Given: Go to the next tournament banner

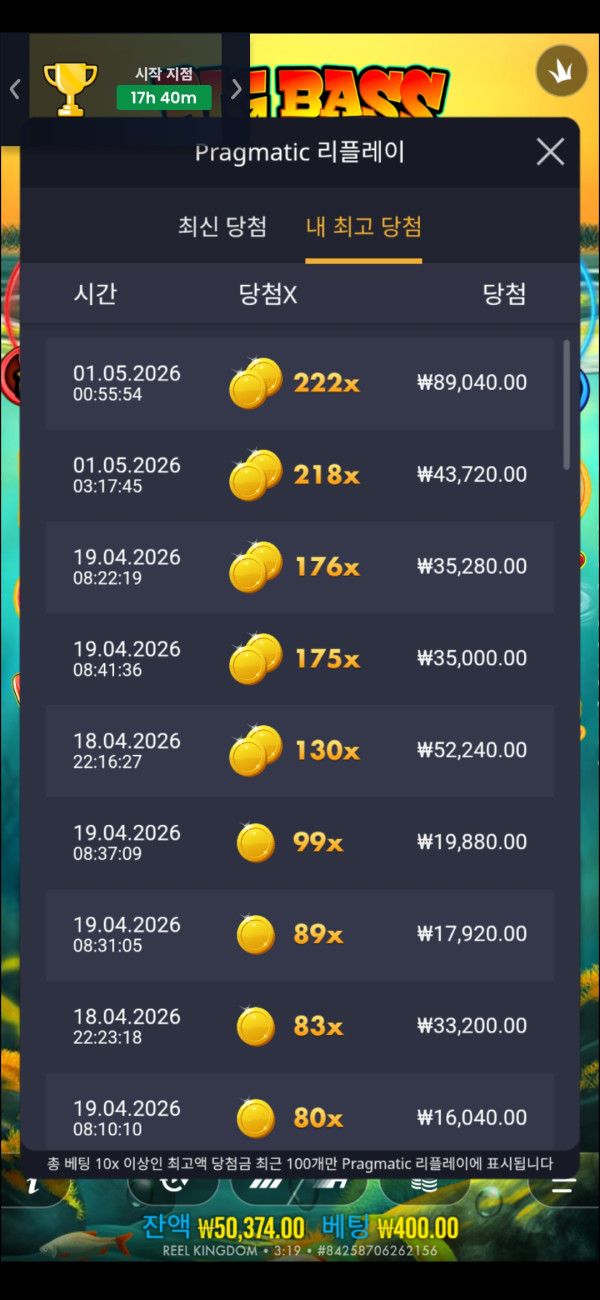Looking at the screenshot, I should click(236, 89).
